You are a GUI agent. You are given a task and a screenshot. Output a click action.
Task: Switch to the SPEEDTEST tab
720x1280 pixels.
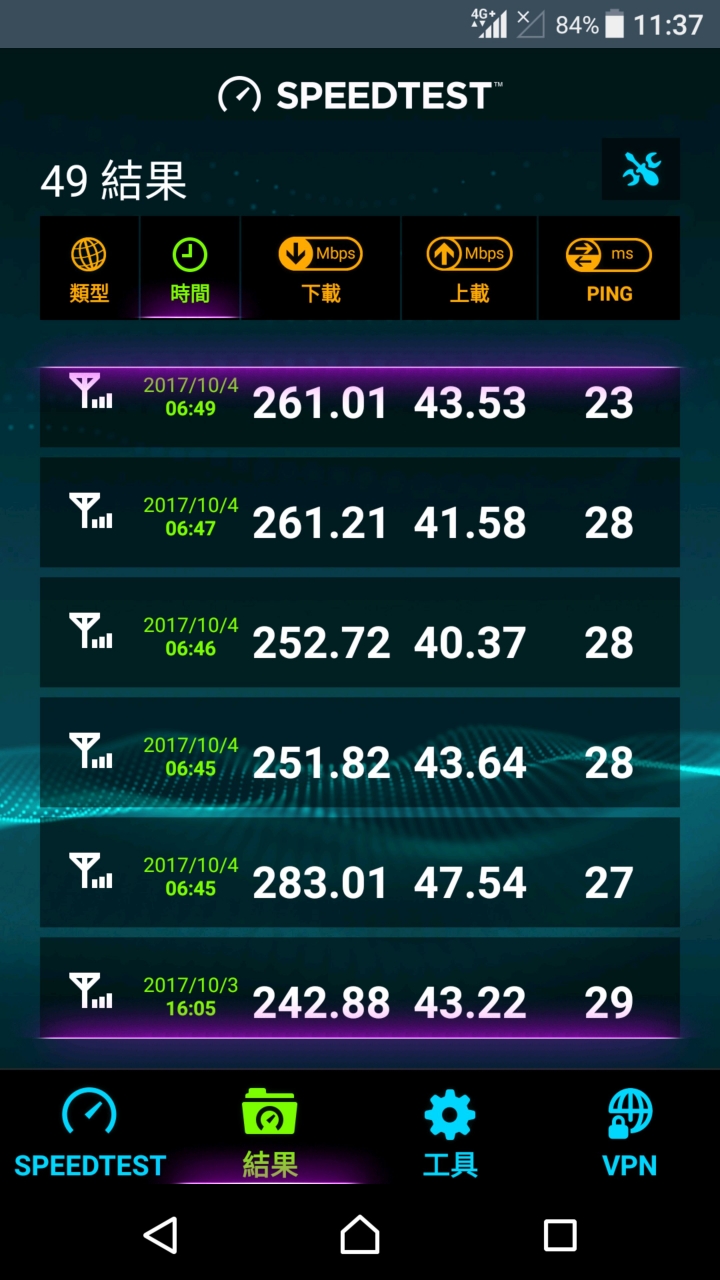(x=90, y=1133)
